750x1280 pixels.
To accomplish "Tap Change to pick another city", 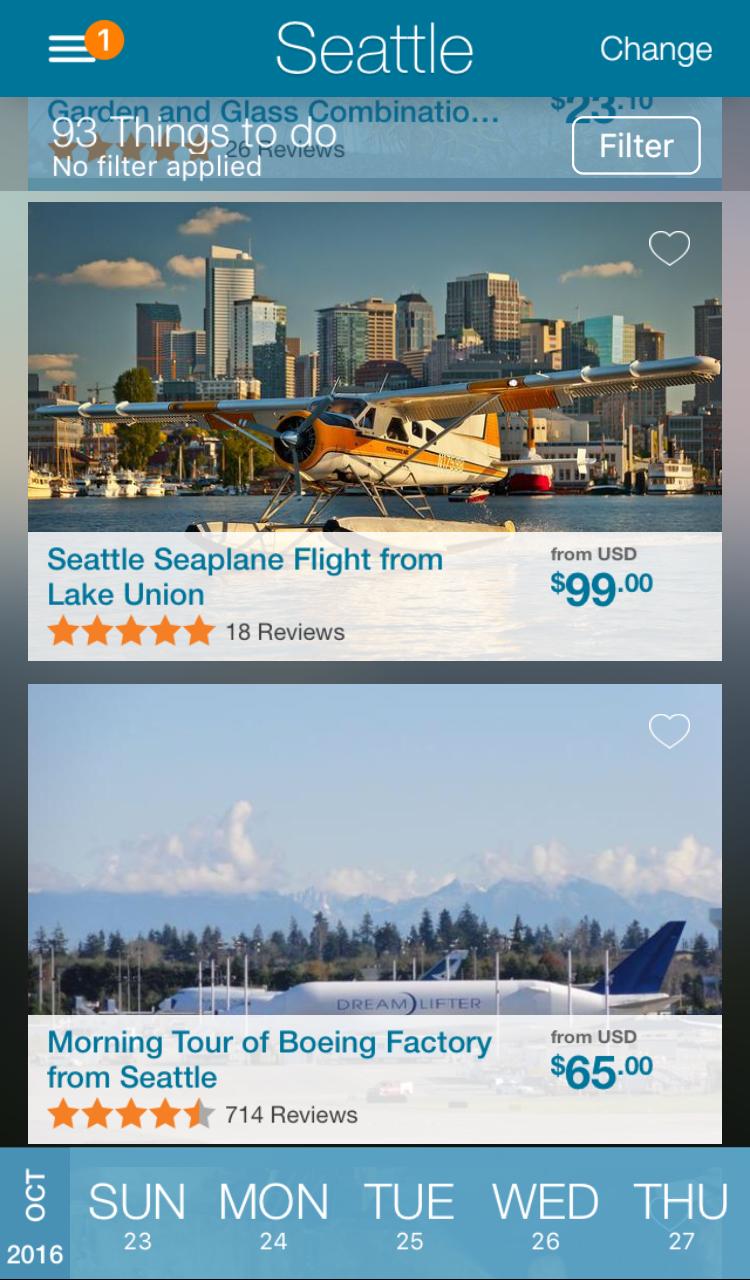I will coord(655,49).
